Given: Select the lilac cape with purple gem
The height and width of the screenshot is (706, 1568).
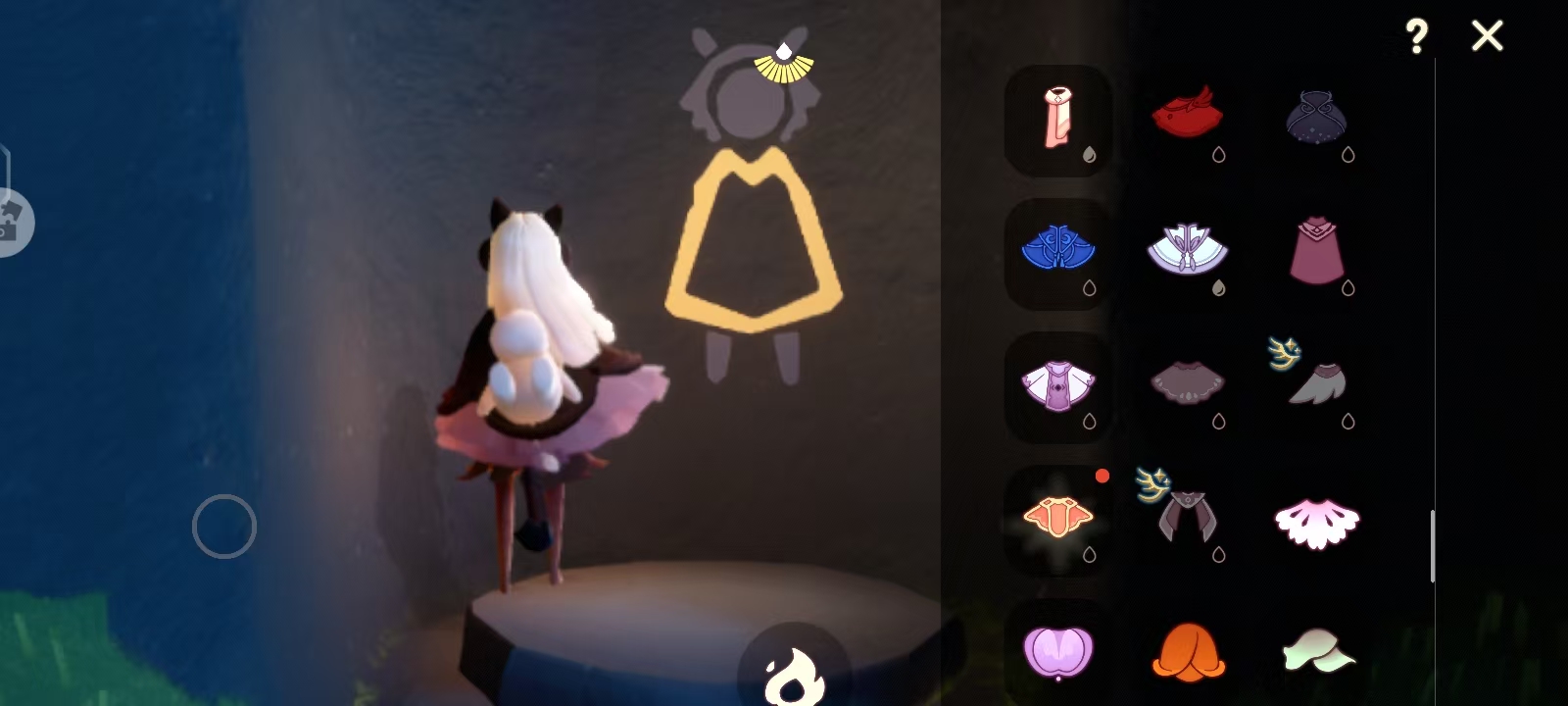Looking at the screenshot, I should pyautogui.click(x=1058, y=383).
